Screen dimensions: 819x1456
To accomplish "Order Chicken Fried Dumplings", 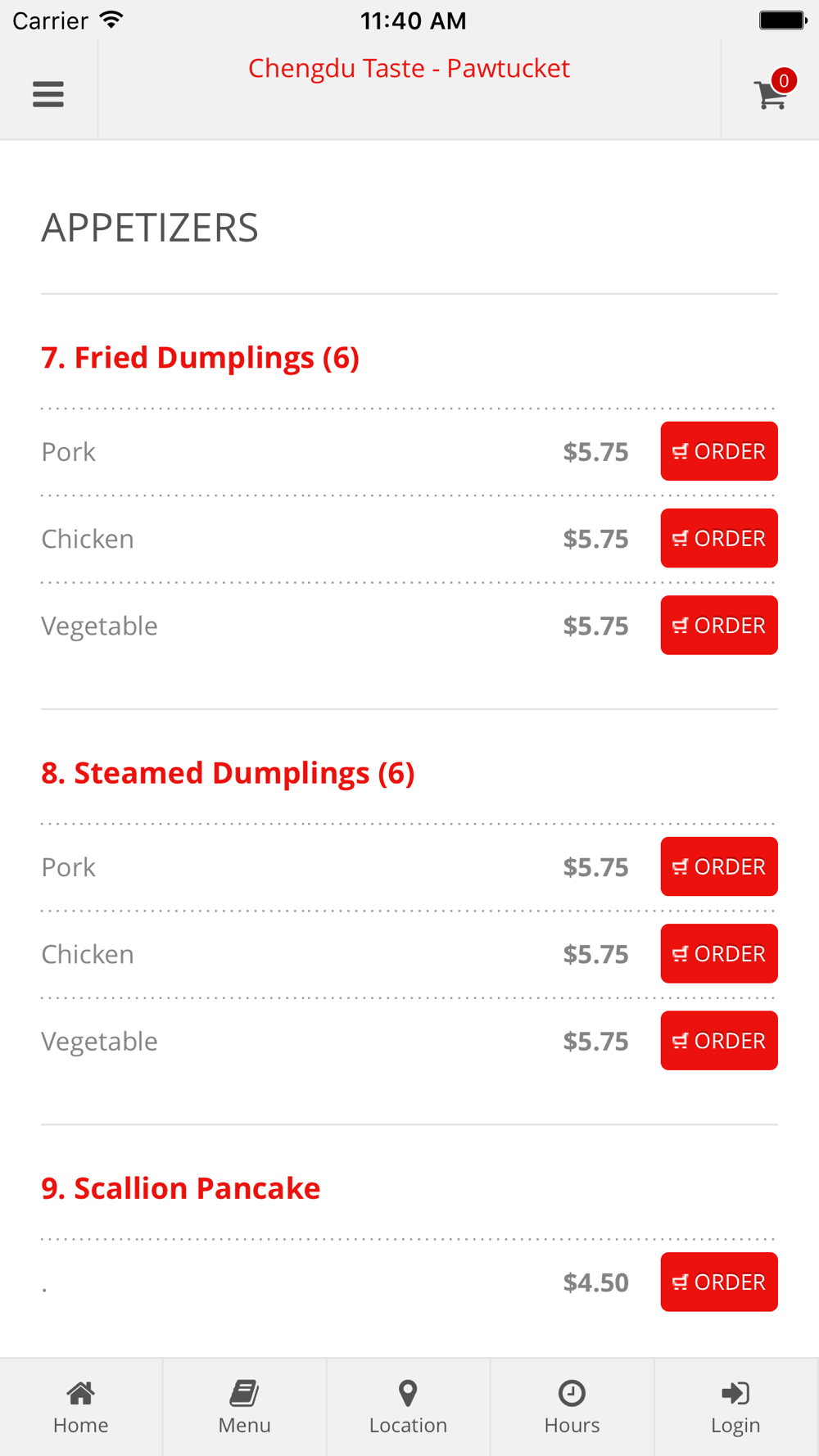I will (x=719, y=538).
